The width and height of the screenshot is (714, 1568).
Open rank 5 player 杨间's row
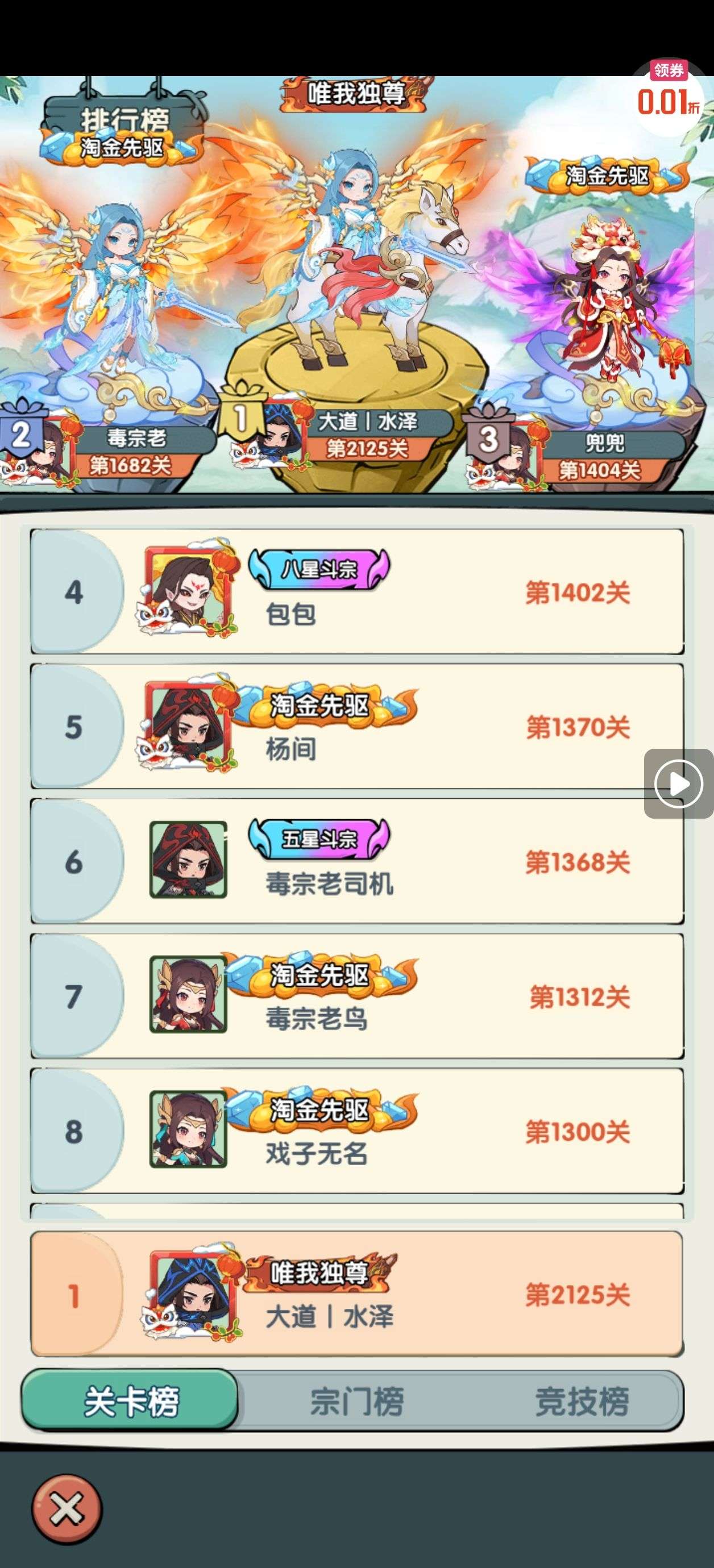(357, 727)
